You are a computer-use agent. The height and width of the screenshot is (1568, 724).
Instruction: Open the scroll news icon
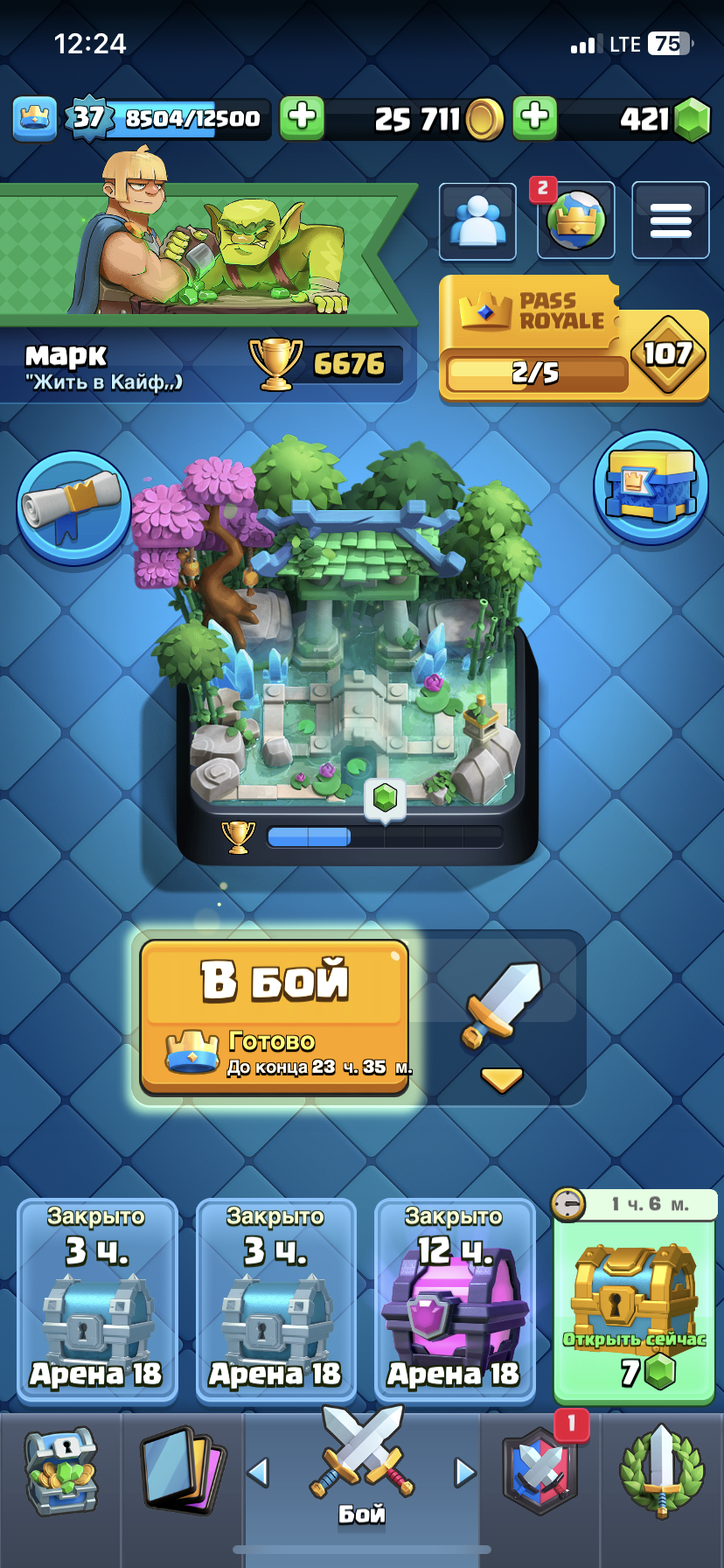point(74,508)
